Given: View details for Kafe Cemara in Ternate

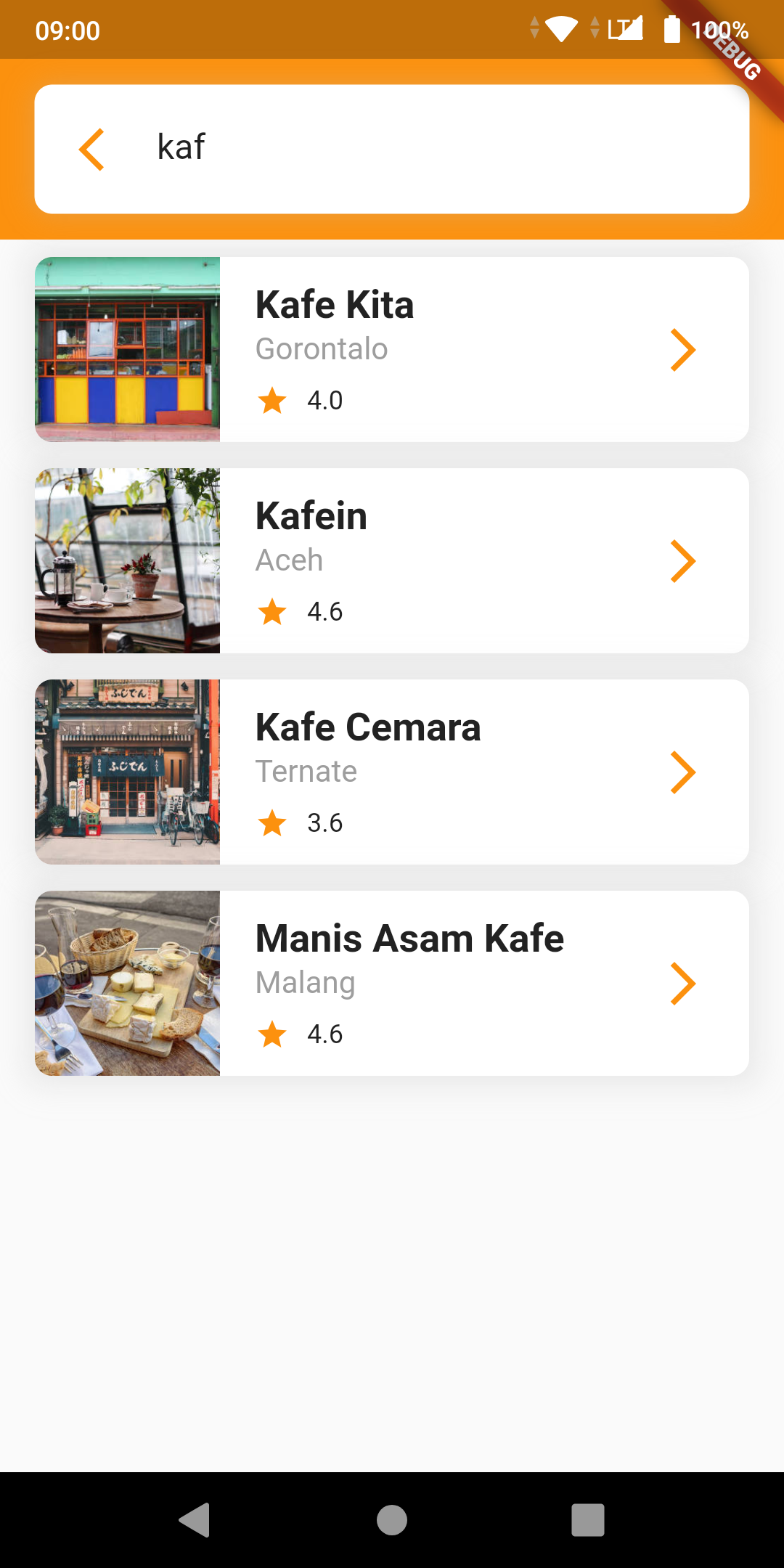Looking at the screenshot, I should [392, 772].
